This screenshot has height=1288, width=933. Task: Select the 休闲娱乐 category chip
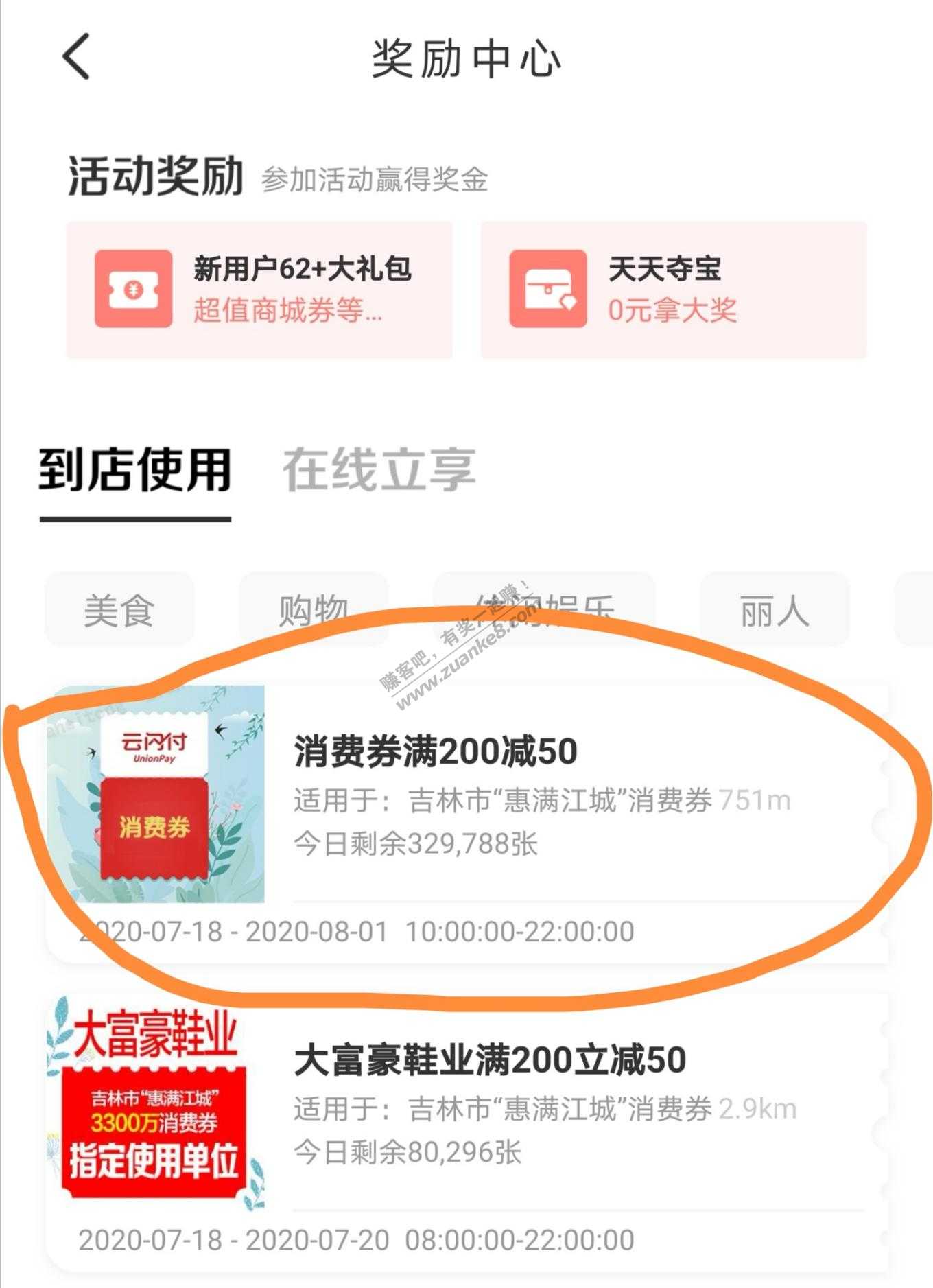click(543, 609)
